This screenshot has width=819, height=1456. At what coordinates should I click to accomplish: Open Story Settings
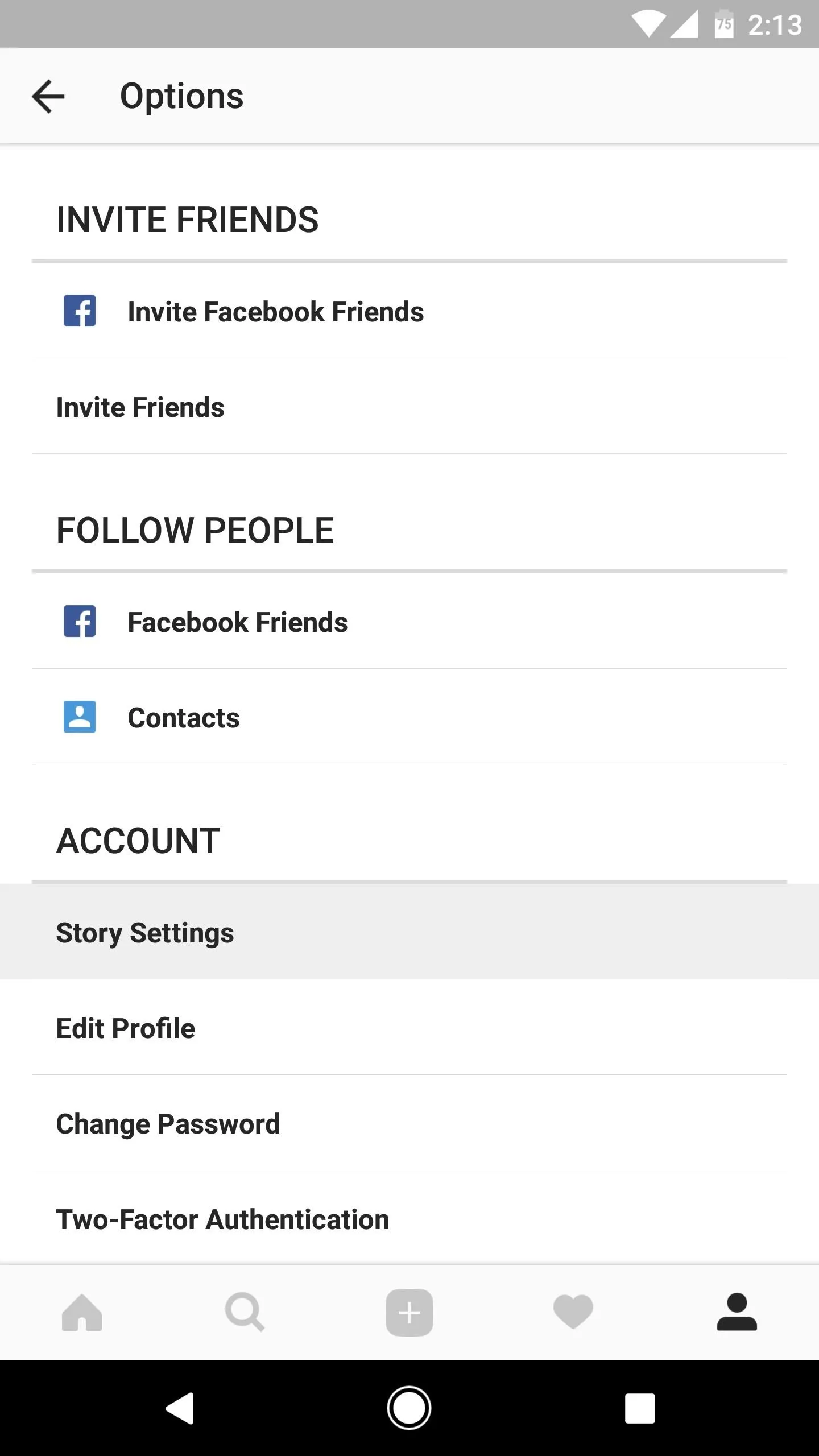(409, 932)
